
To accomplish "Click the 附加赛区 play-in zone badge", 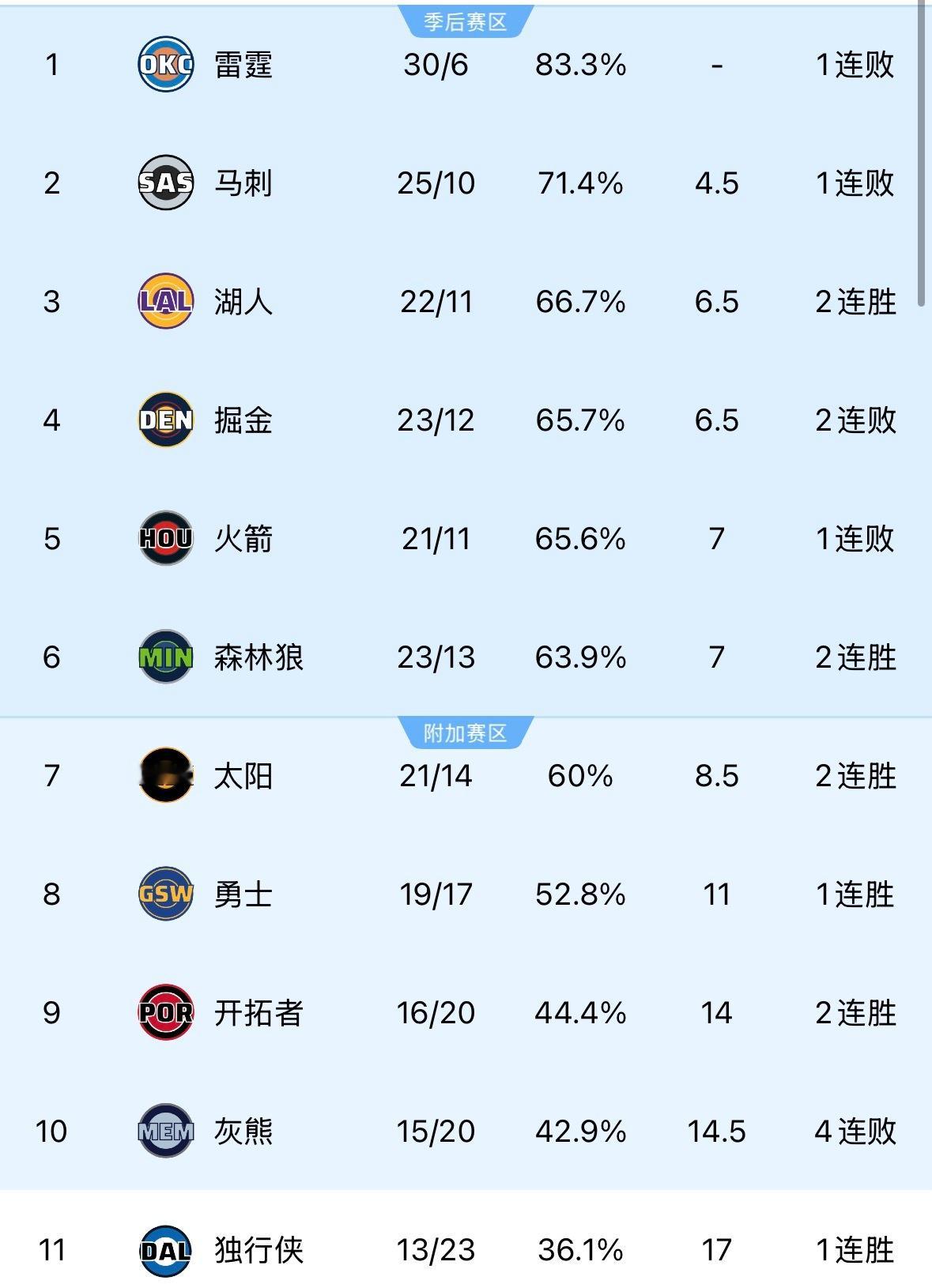I will point(466,732).
